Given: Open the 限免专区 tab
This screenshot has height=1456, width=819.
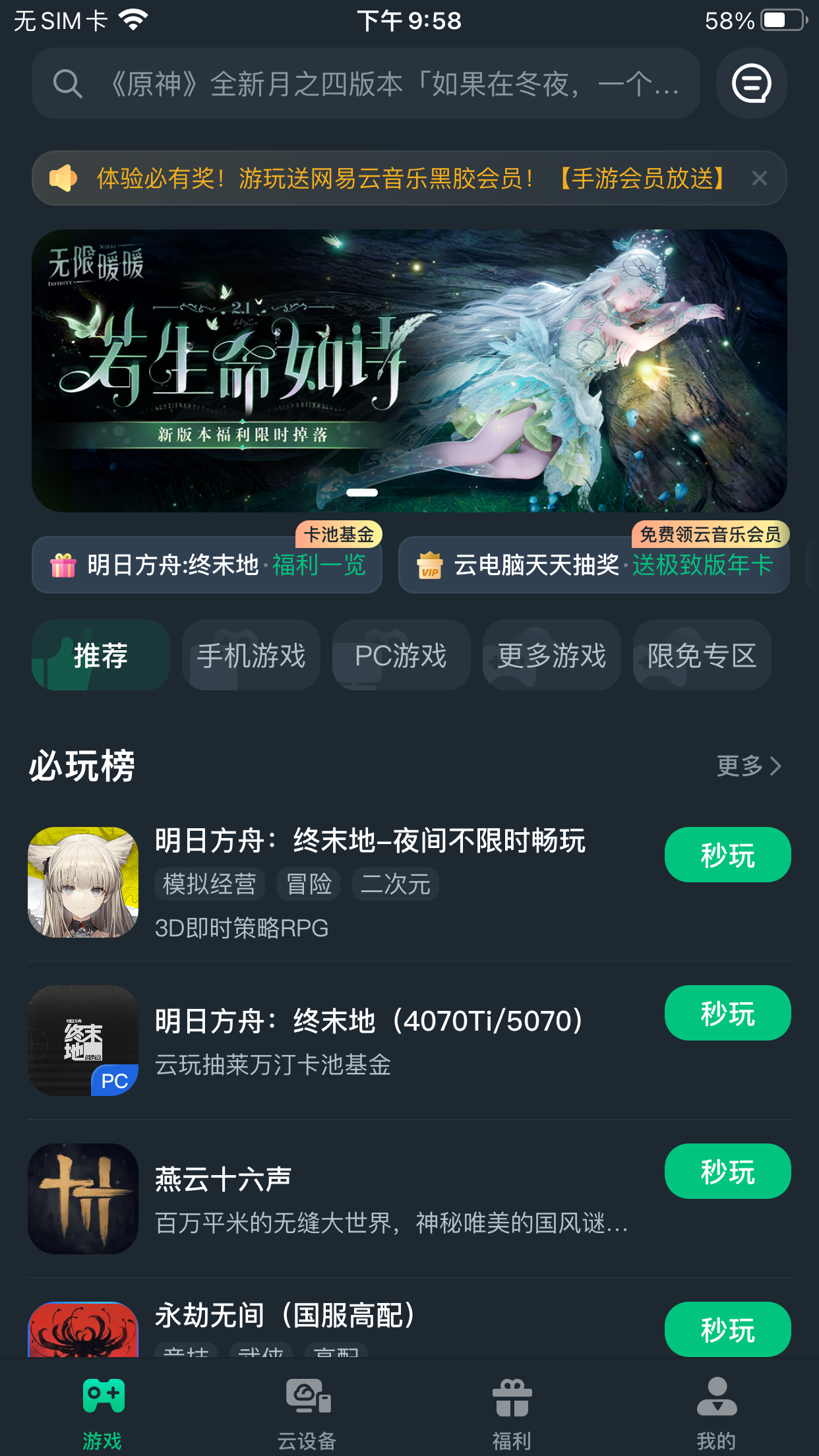Looking at the screenshot, I should [x=702, y=655].
